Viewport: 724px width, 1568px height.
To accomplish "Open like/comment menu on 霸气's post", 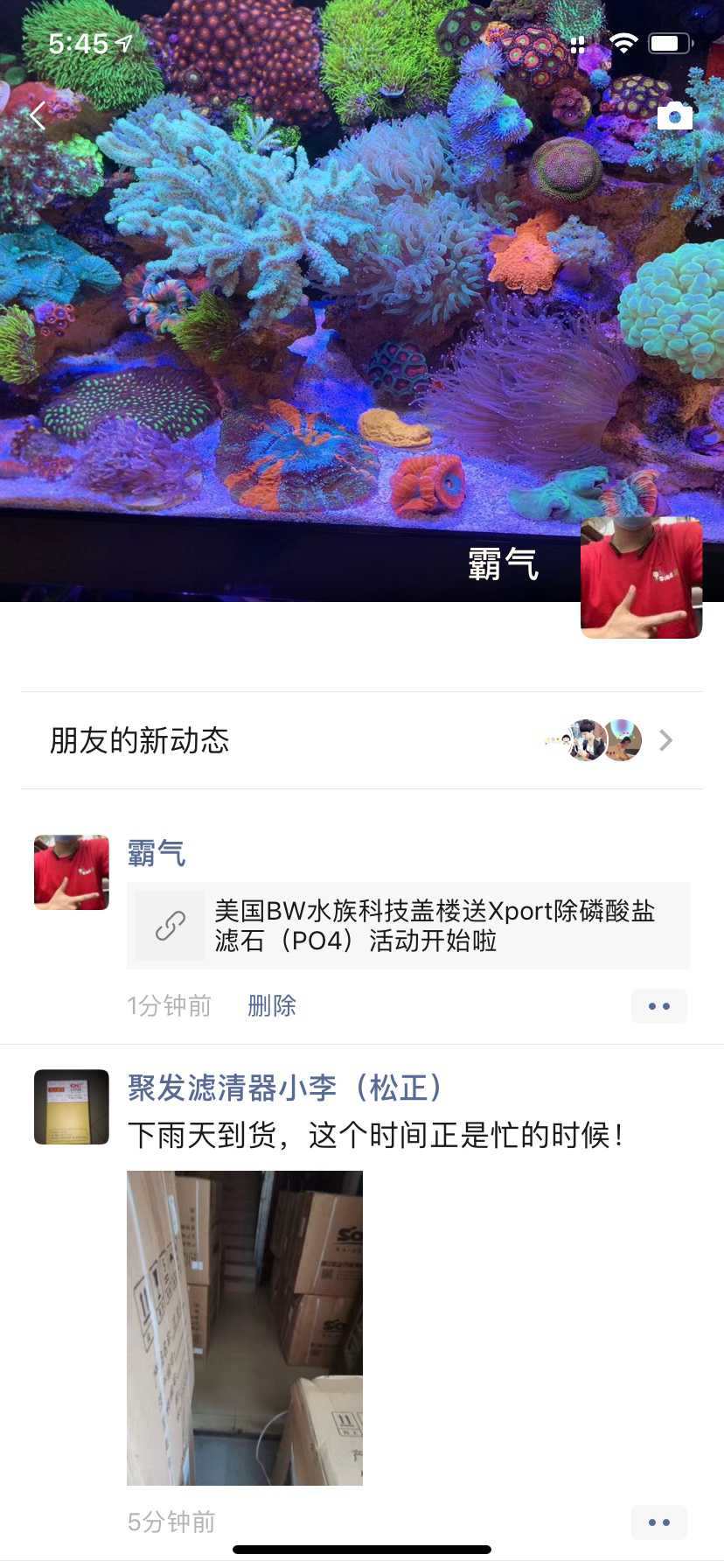I will [658, 1006].
